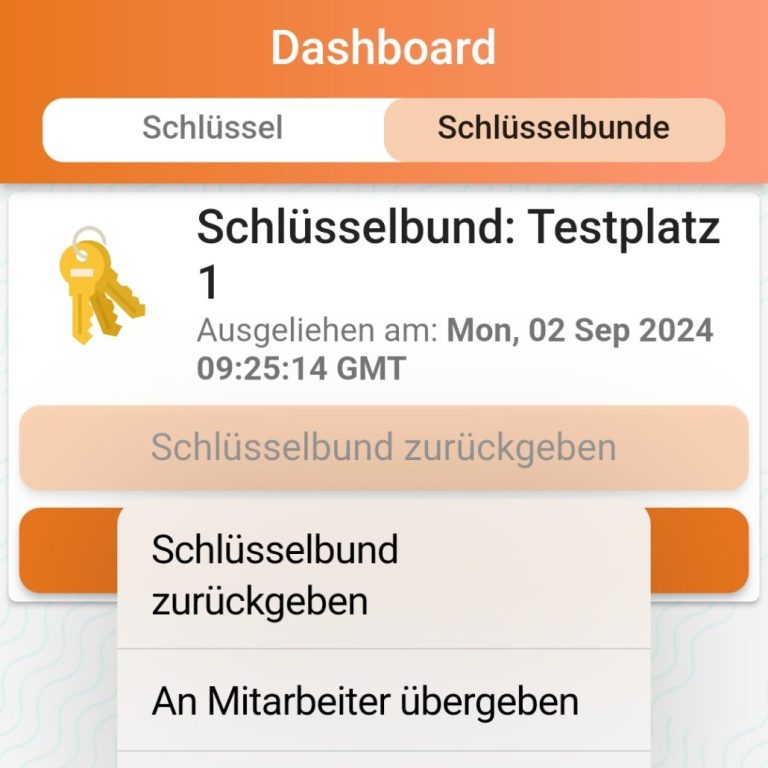Select the Schlüsselbunde tab
Viewport: 768px width, 768px height.
[x=554, y=129]
